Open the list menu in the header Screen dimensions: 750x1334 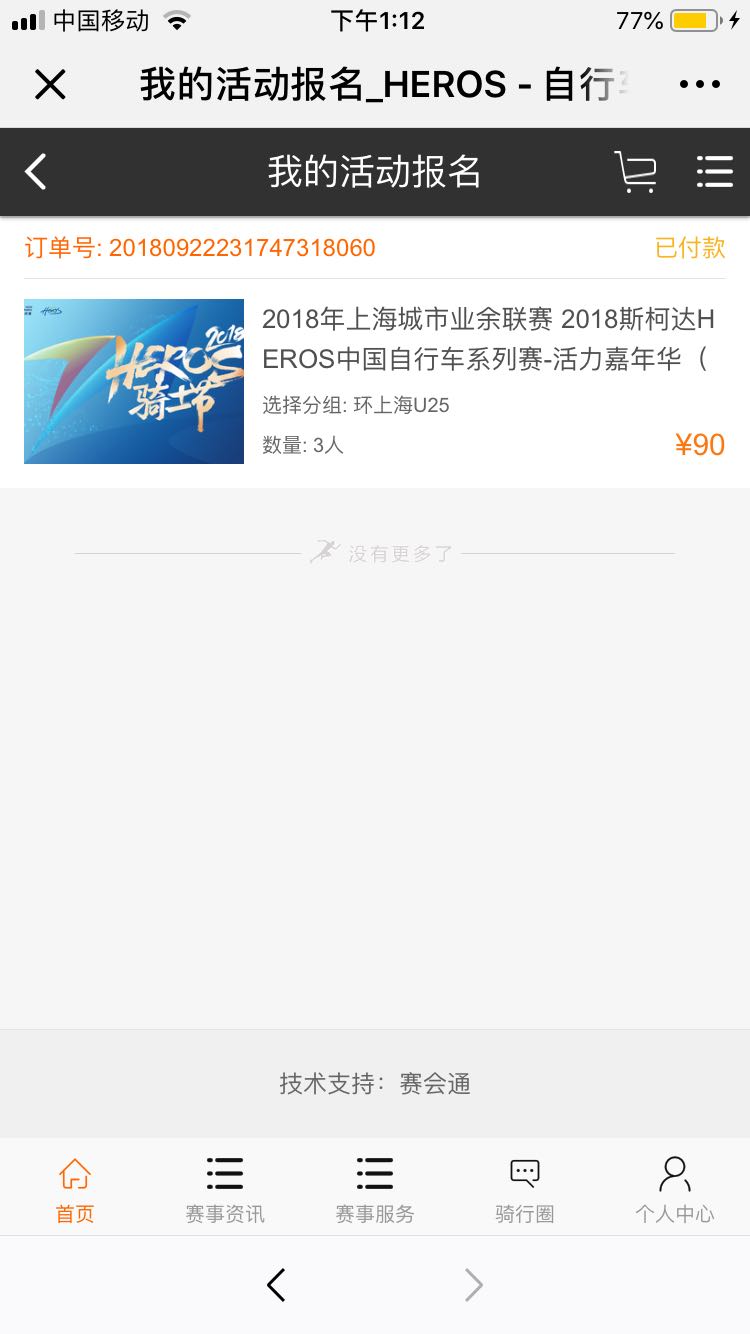click(714, 172)
